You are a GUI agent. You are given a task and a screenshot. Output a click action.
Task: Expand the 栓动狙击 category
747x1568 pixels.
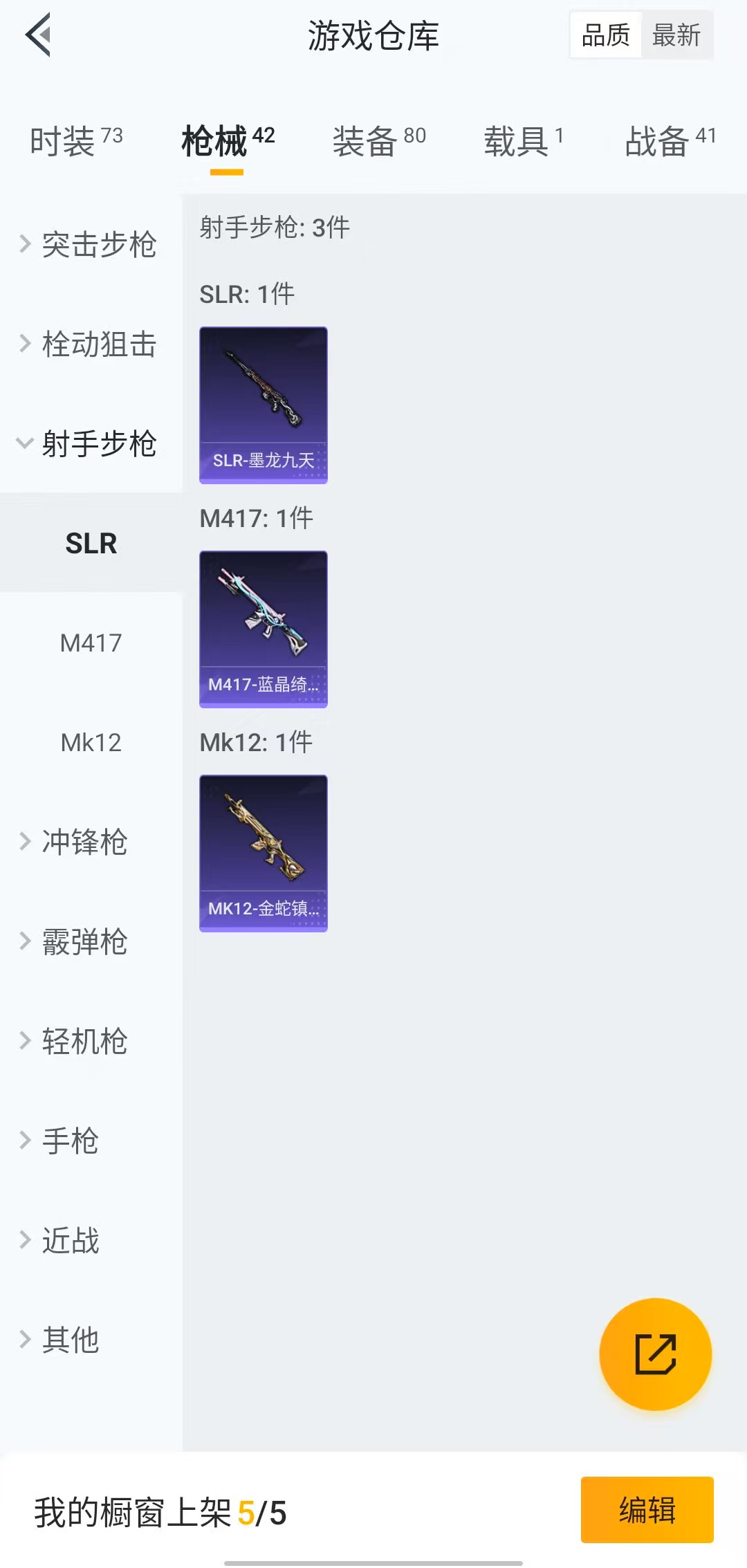91,344
